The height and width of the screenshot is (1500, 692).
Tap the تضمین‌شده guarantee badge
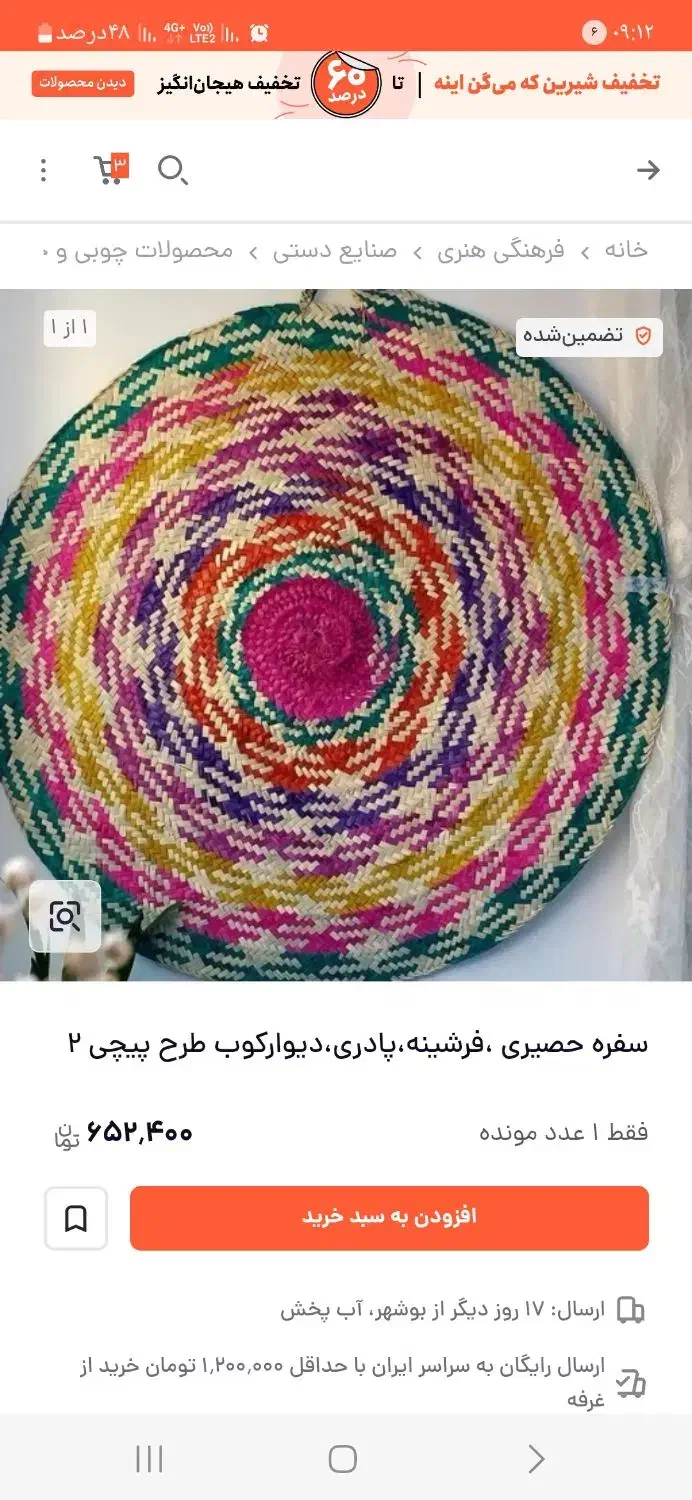(589, 336)
